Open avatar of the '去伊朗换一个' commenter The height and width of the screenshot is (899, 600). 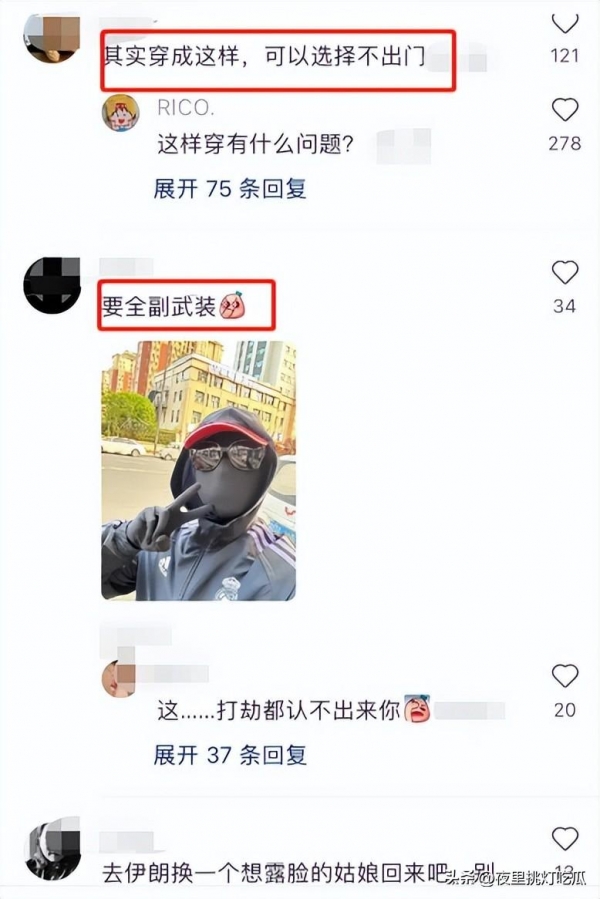(51, 850)
